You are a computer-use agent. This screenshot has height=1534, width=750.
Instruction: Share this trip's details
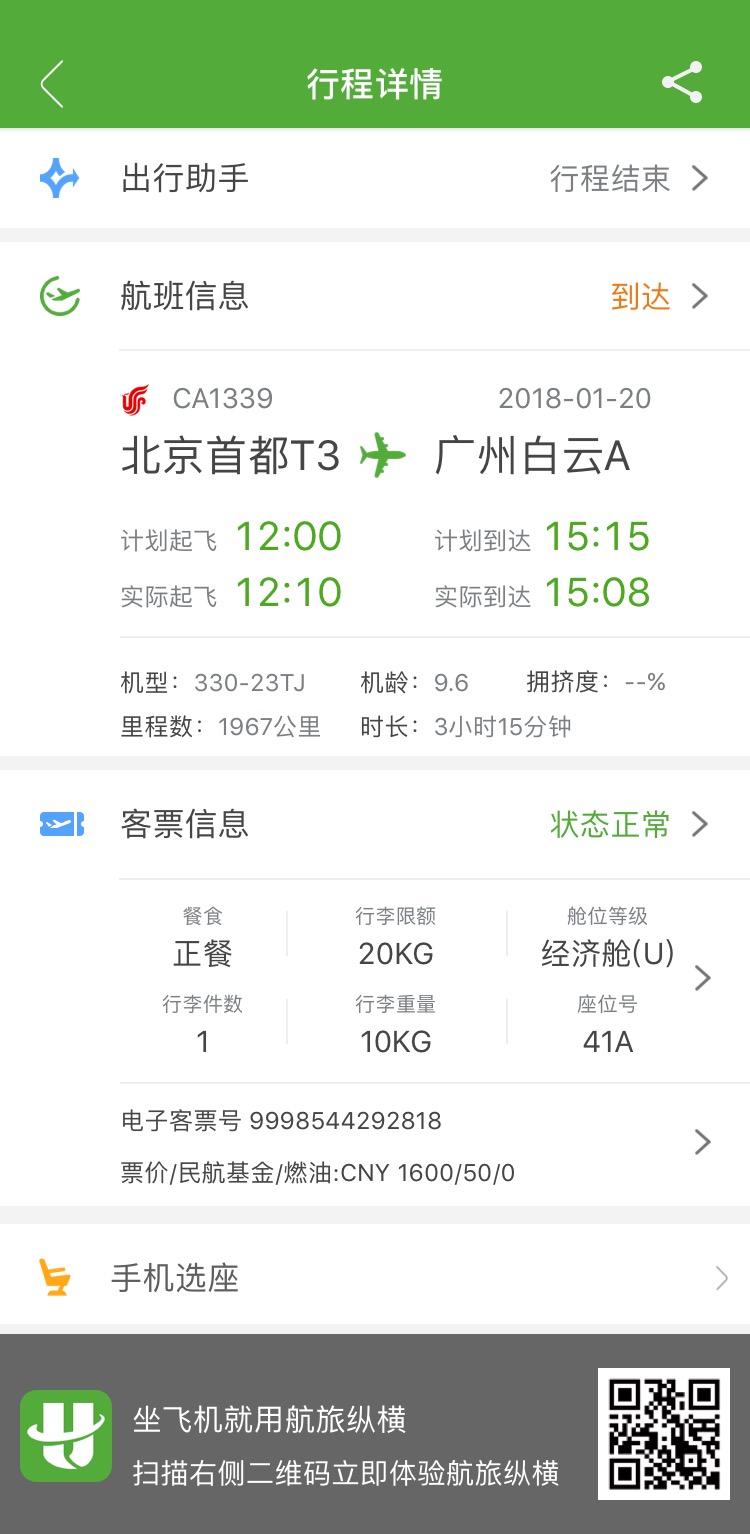(682, 83)
